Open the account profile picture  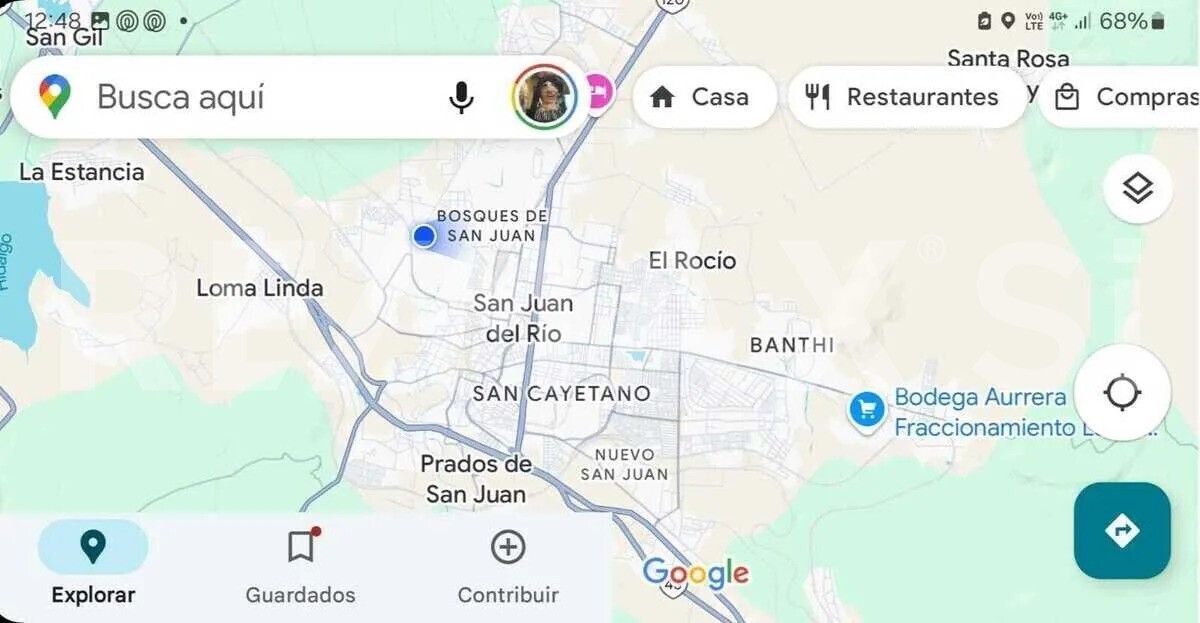tap(544, 97)
